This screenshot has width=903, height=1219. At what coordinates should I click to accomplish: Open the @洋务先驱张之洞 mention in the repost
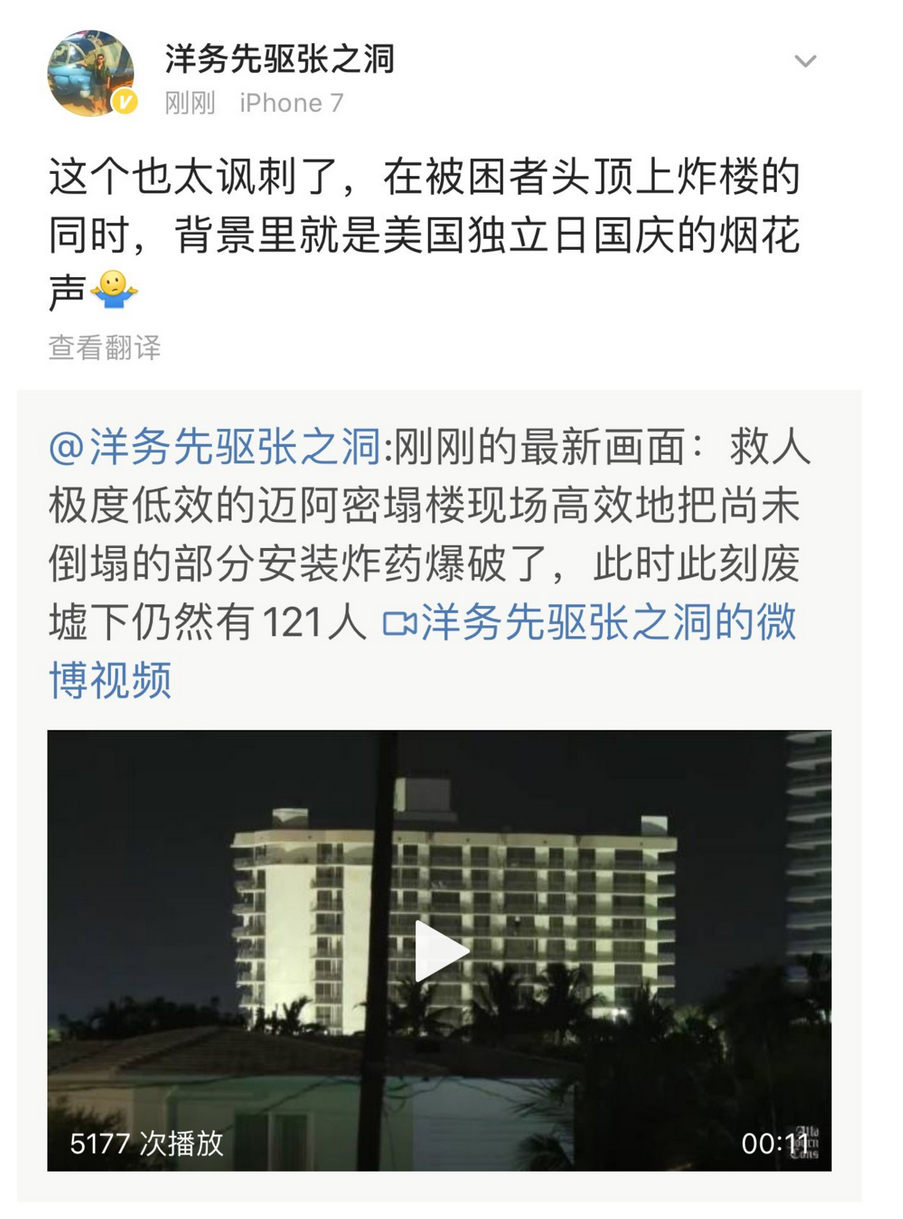click(215, 449)
